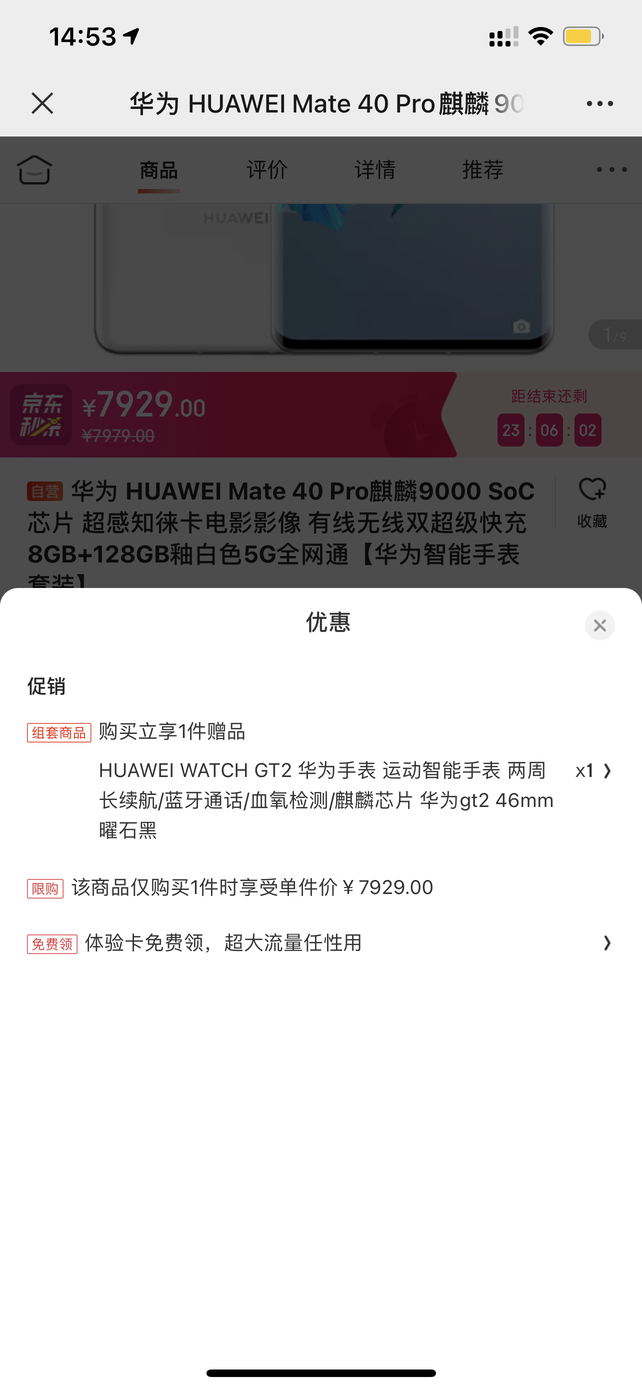This screenshot has width=642, height=1389.
Task: Close the 优惠 promotions sheet
Action: [599, 626]
